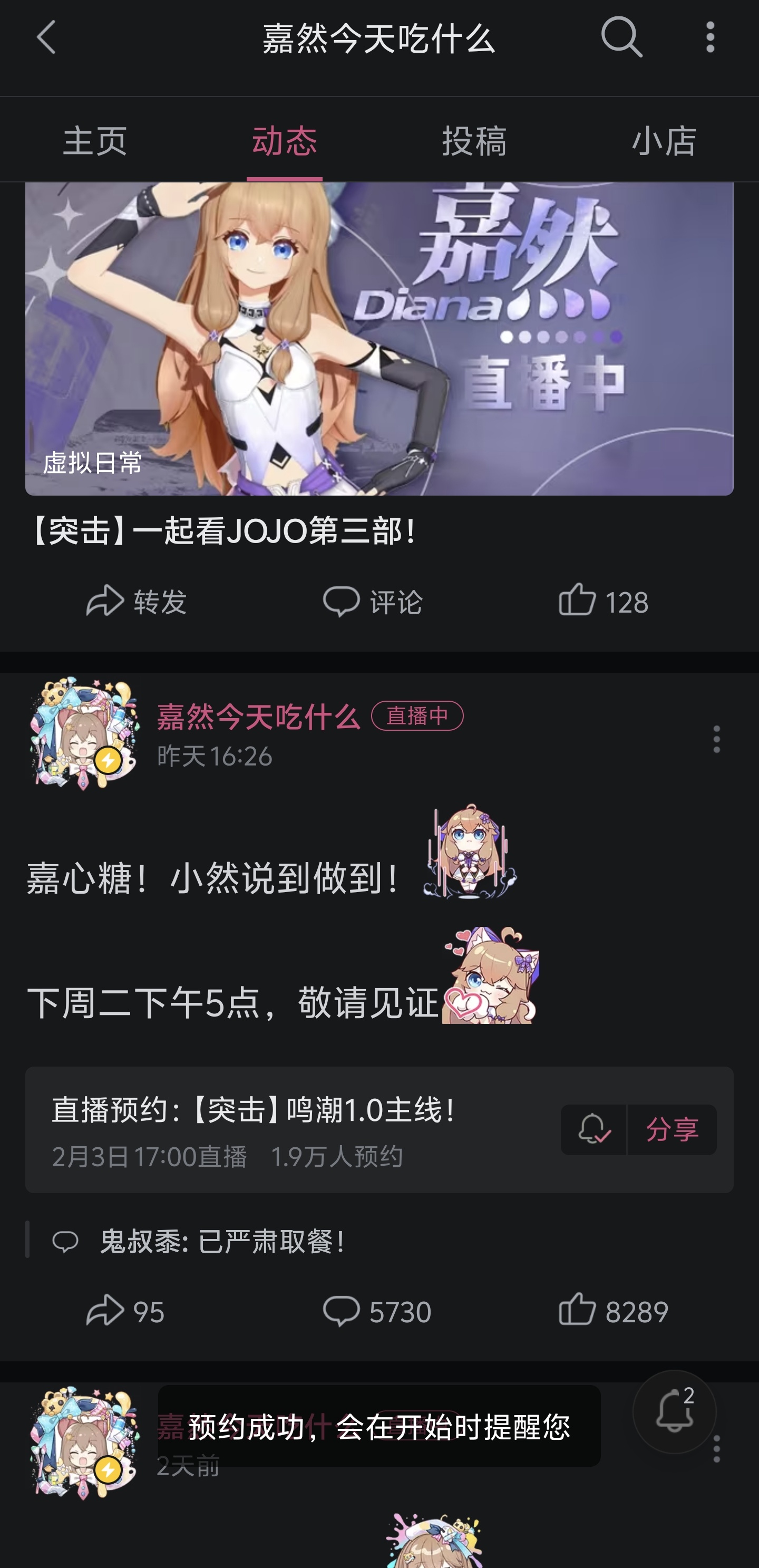Switch to the 投稿 tab
The image size is (759, 1568).
(x=474, y=141)
